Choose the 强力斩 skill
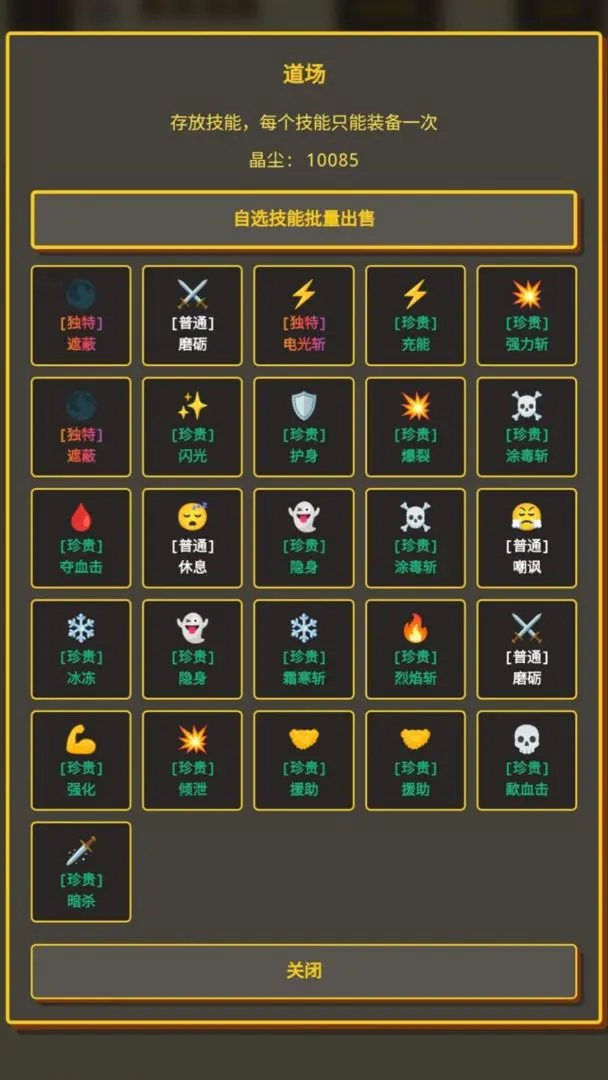This screenshot has height=1080, width=608. (x=526, y=315)
